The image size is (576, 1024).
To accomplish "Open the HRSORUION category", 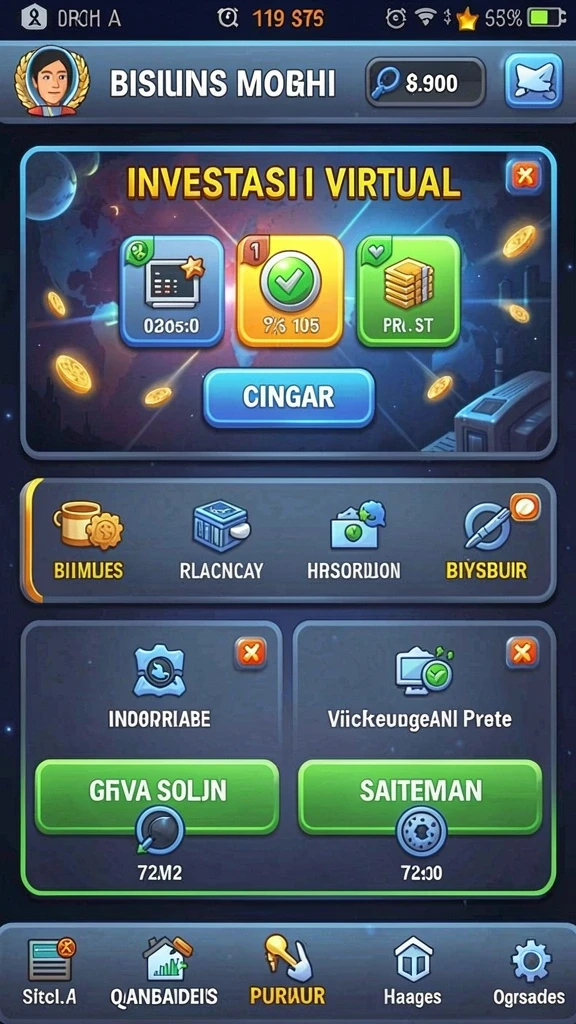I will (353, 540).
